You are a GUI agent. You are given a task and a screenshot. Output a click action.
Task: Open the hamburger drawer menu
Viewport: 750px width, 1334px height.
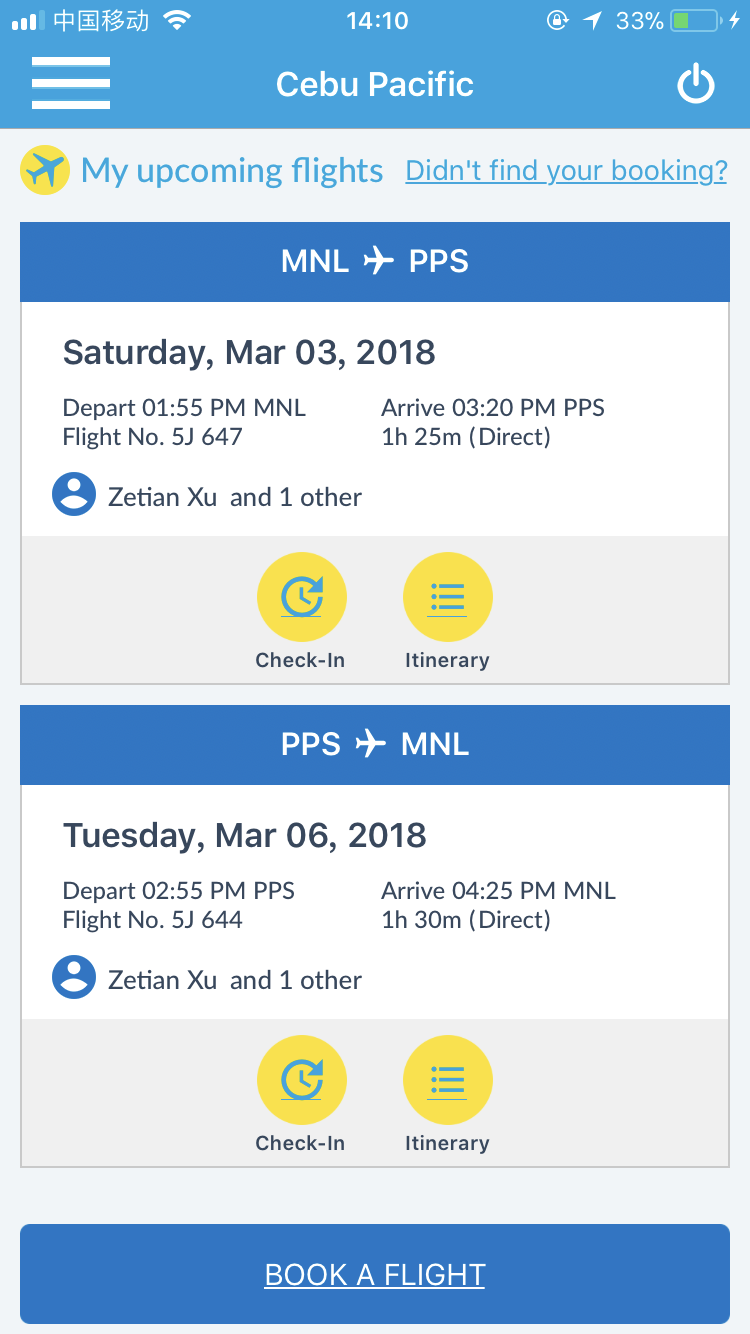71,84
